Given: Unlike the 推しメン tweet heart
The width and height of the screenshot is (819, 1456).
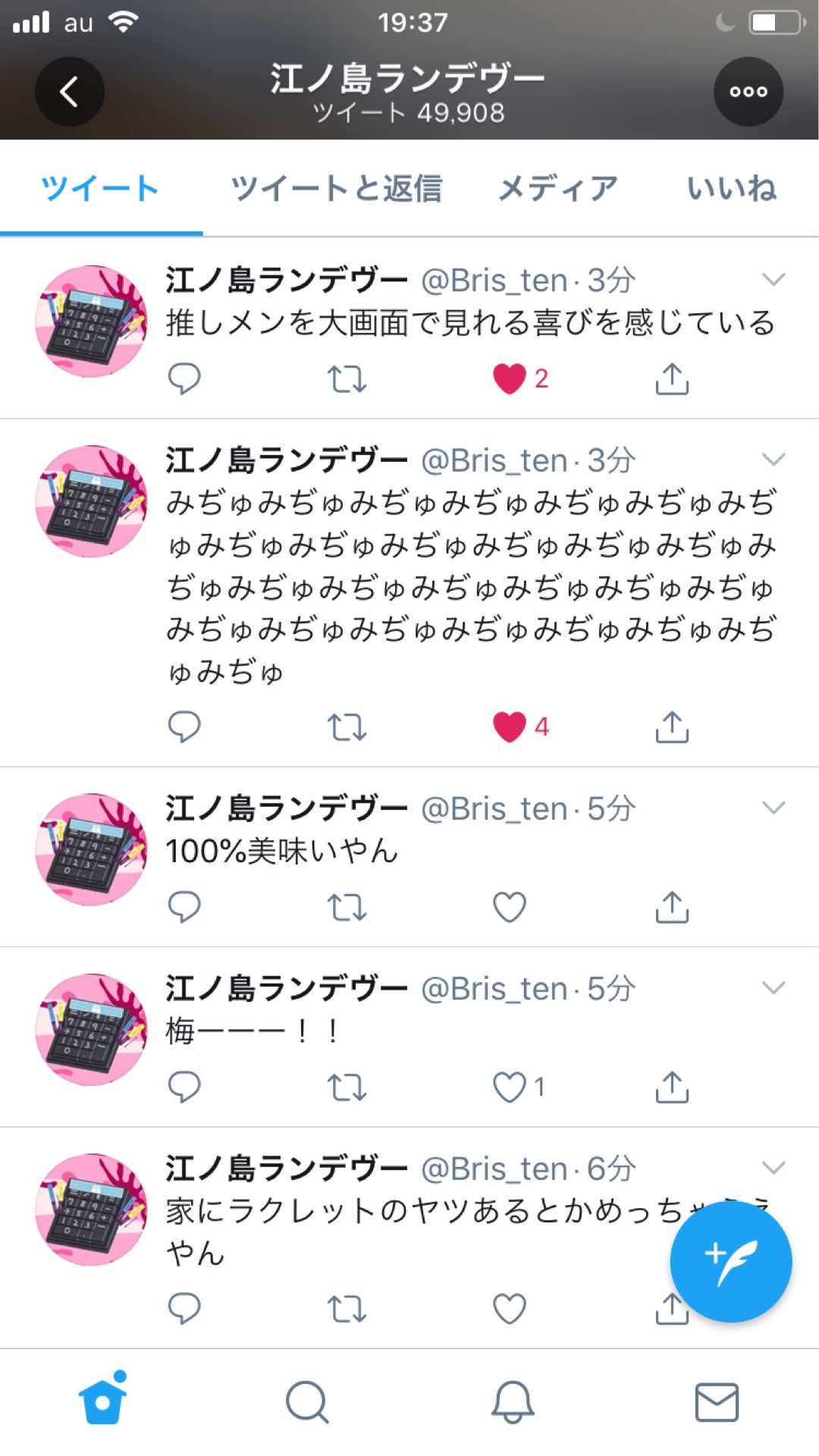Looking at the screenshot, I should point(510,379).
